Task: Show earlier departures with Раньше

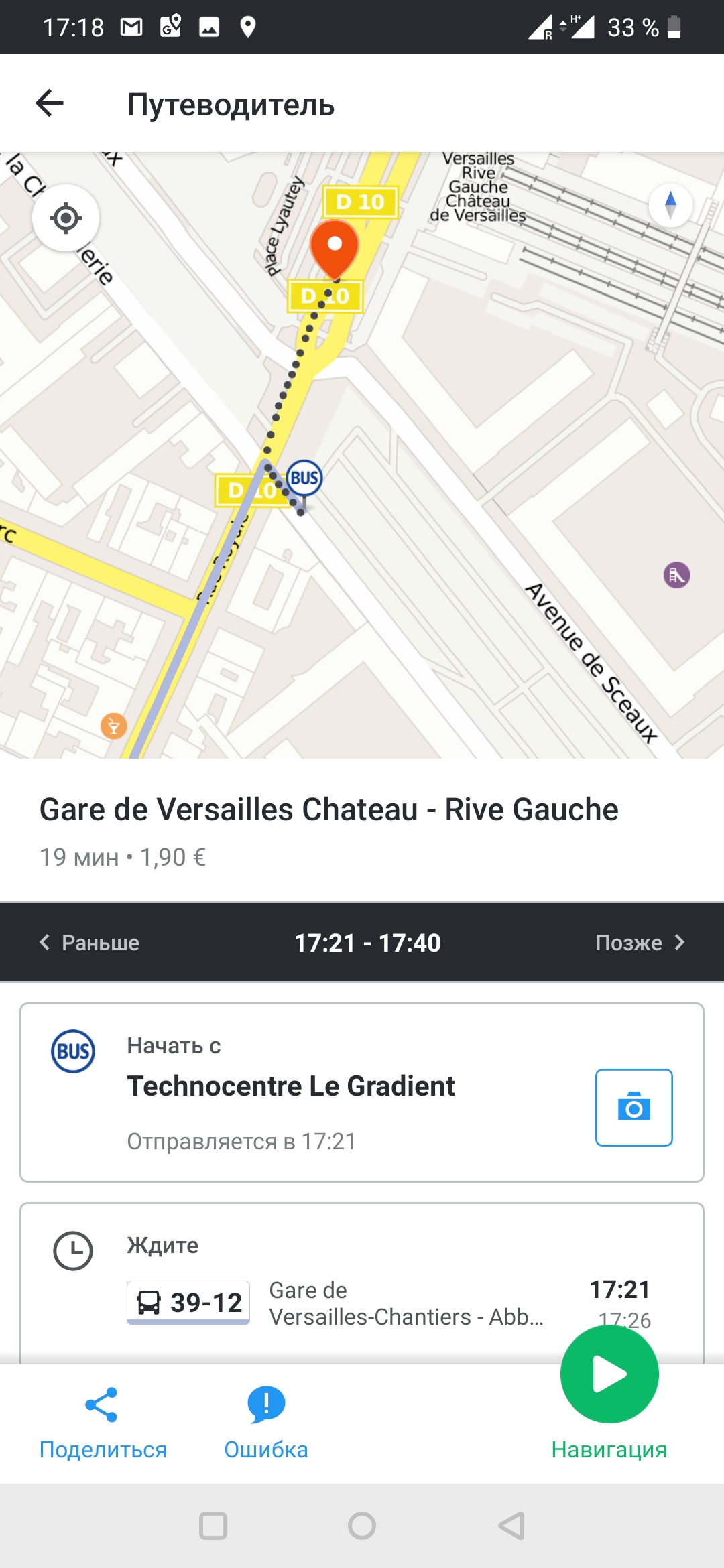Action: (x=90, y=943)
